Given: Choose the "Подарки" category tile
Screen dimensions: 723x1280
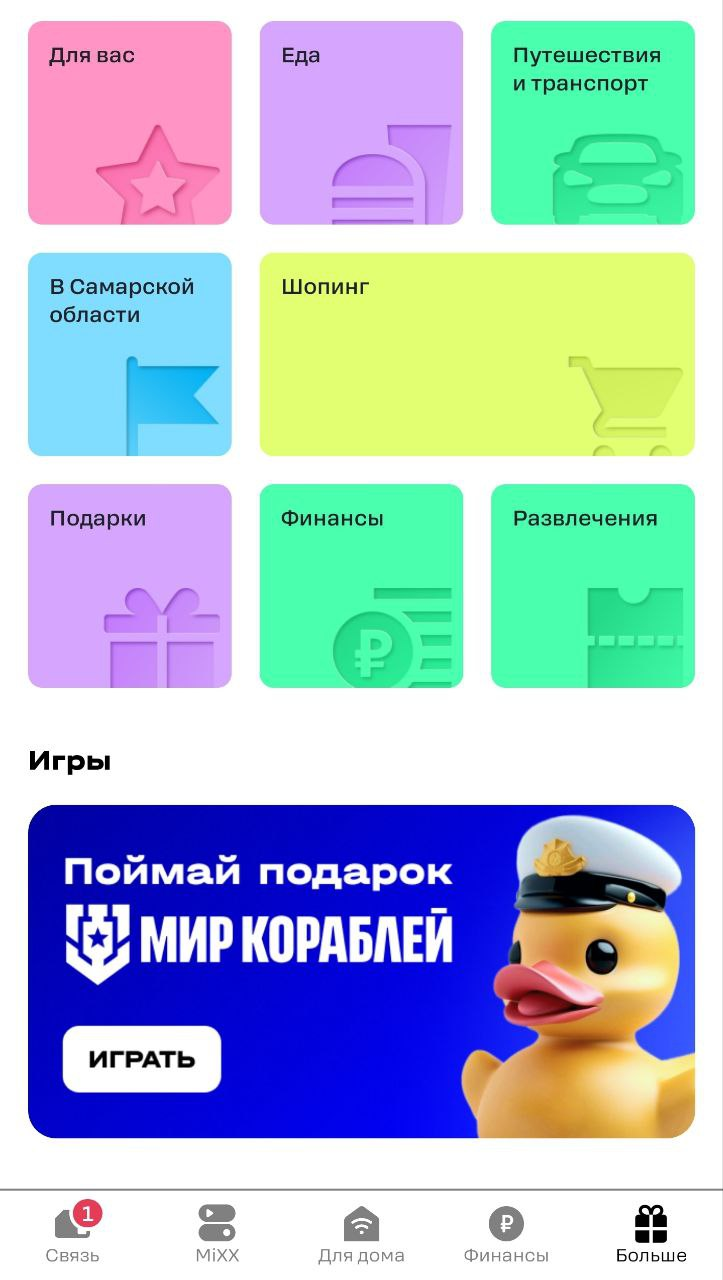Looking at the screenshot, I should tap(129, 586).
